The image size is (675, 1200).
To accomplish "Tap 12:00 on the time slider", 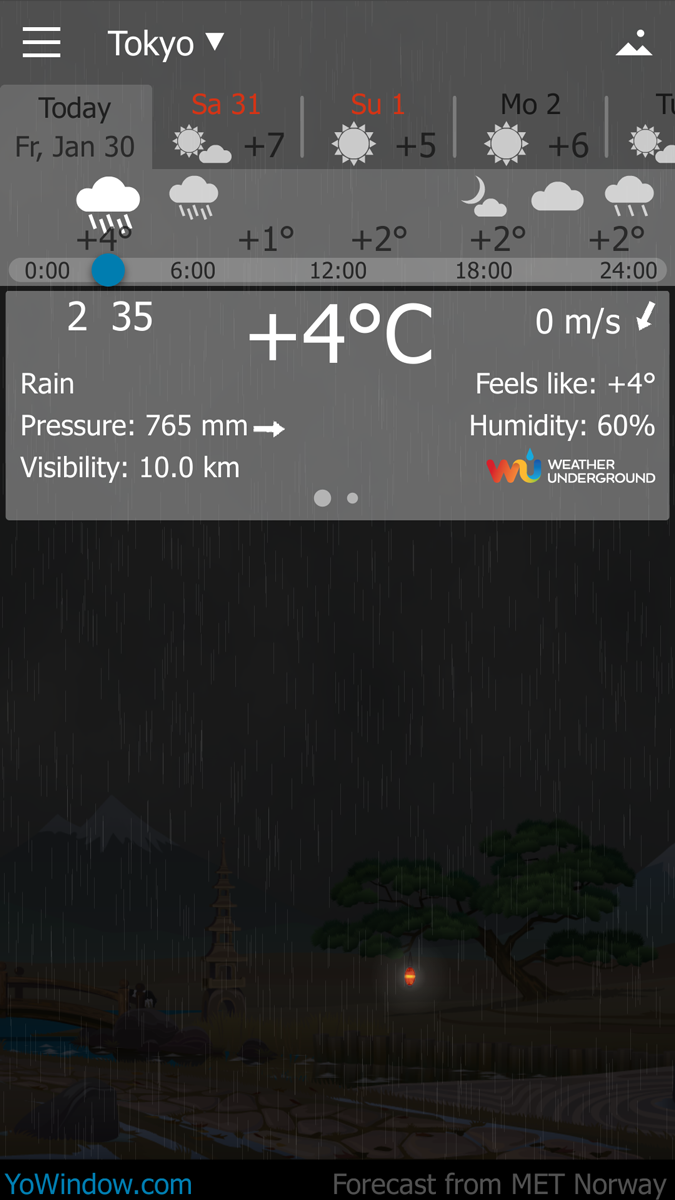I will point(338,270).
